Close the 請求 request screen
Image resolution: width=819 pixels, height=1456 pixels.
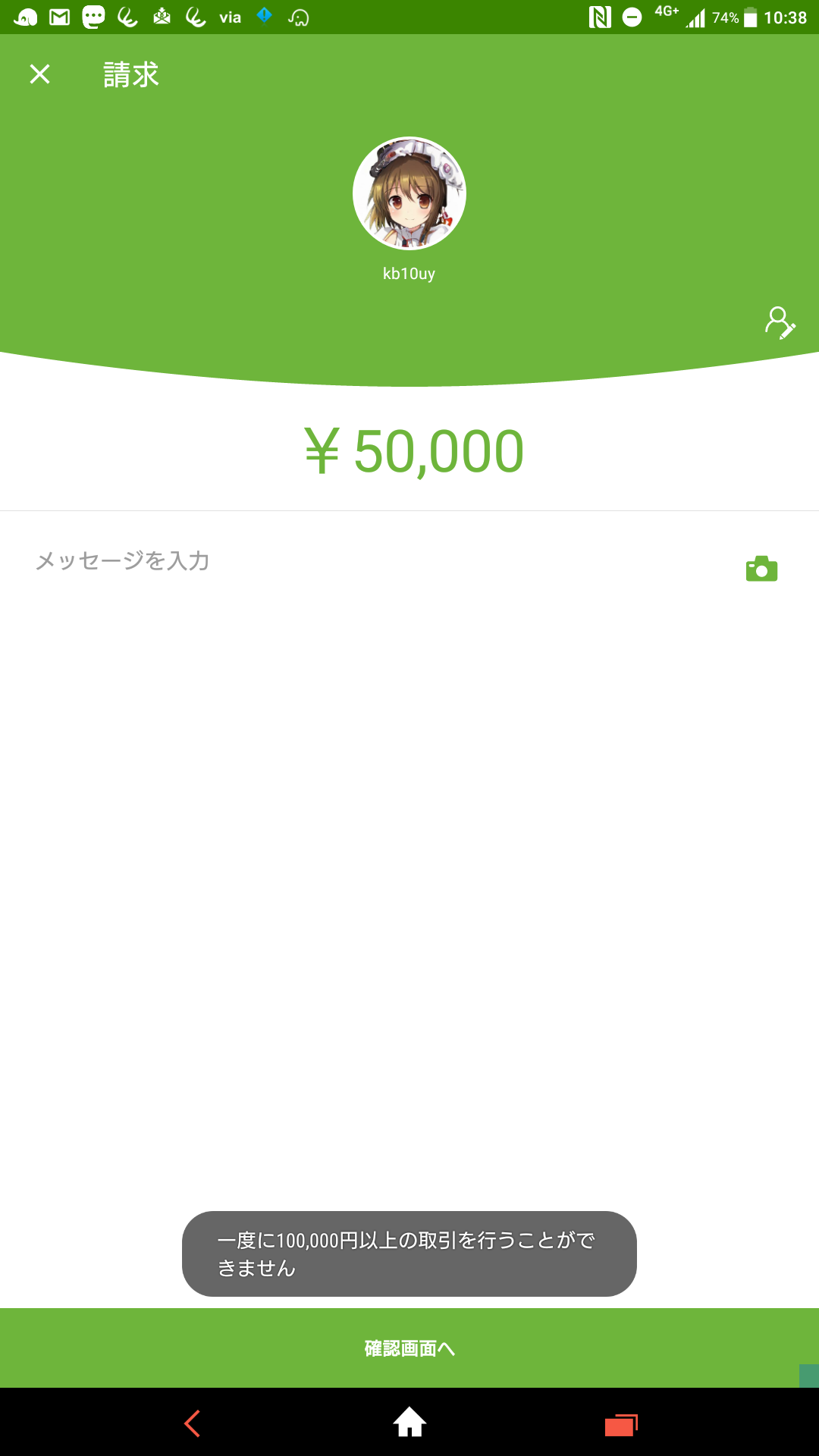(39, 74)
